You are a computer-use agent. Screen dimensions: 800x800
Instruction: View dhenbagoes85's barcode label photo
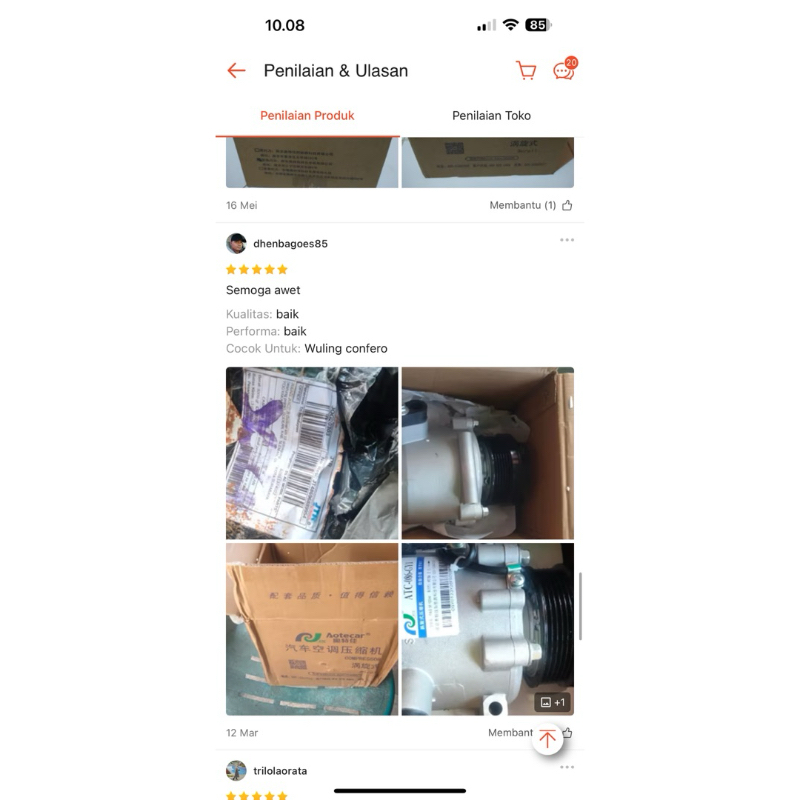click(x=312, y=453)
